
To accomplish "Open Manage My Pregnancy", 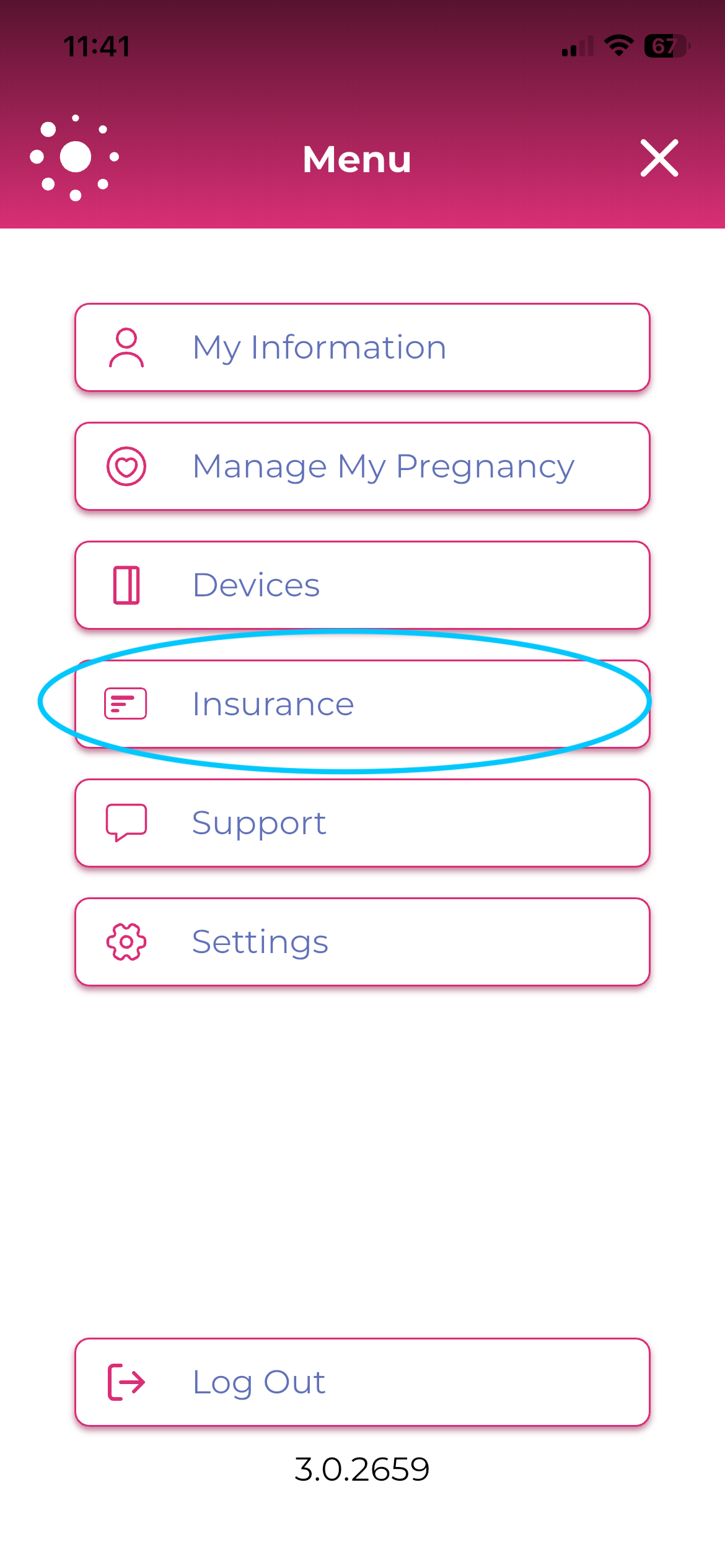I will pyautogui.click(x=362, y=466).
